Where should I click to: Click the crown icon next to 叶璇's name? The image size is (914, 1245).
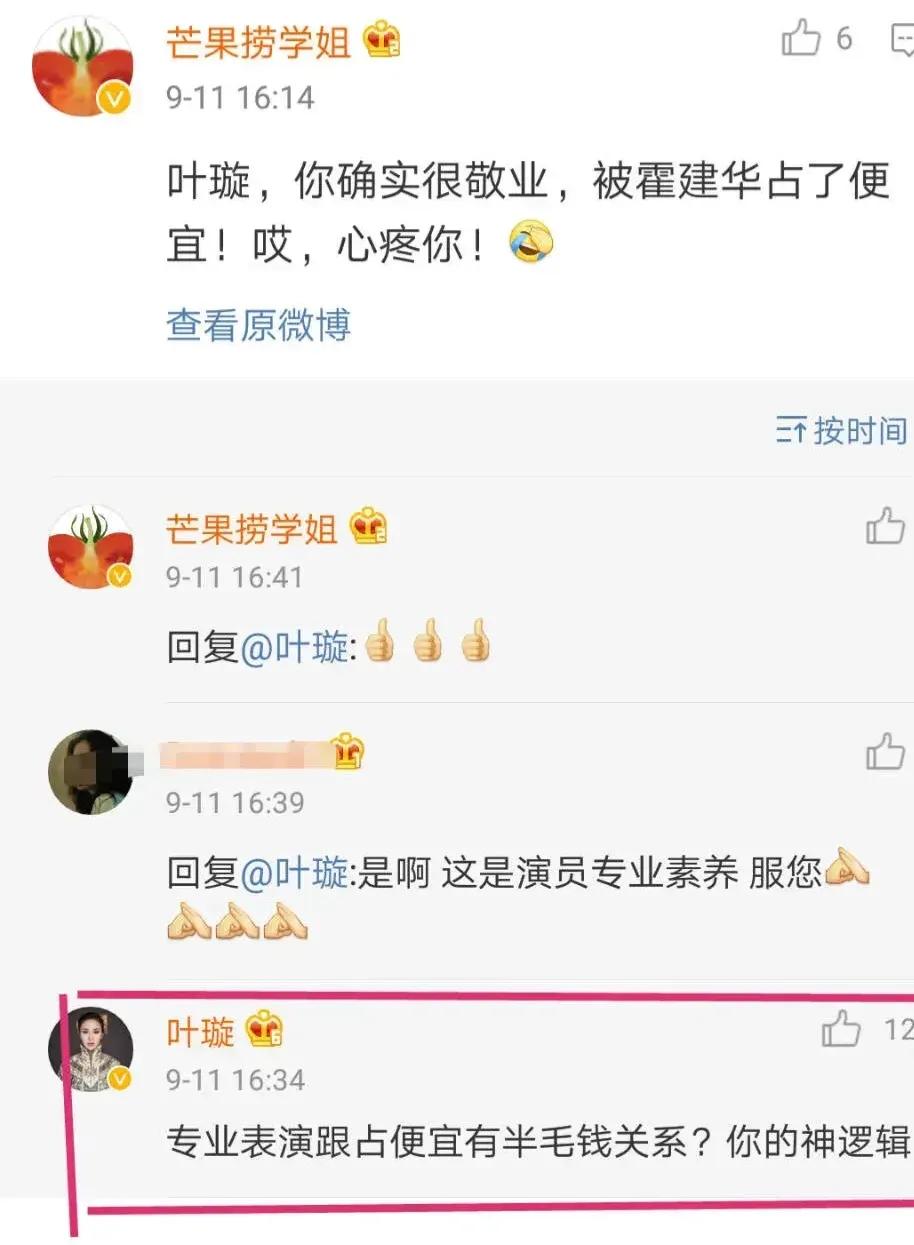[262, 1033]
